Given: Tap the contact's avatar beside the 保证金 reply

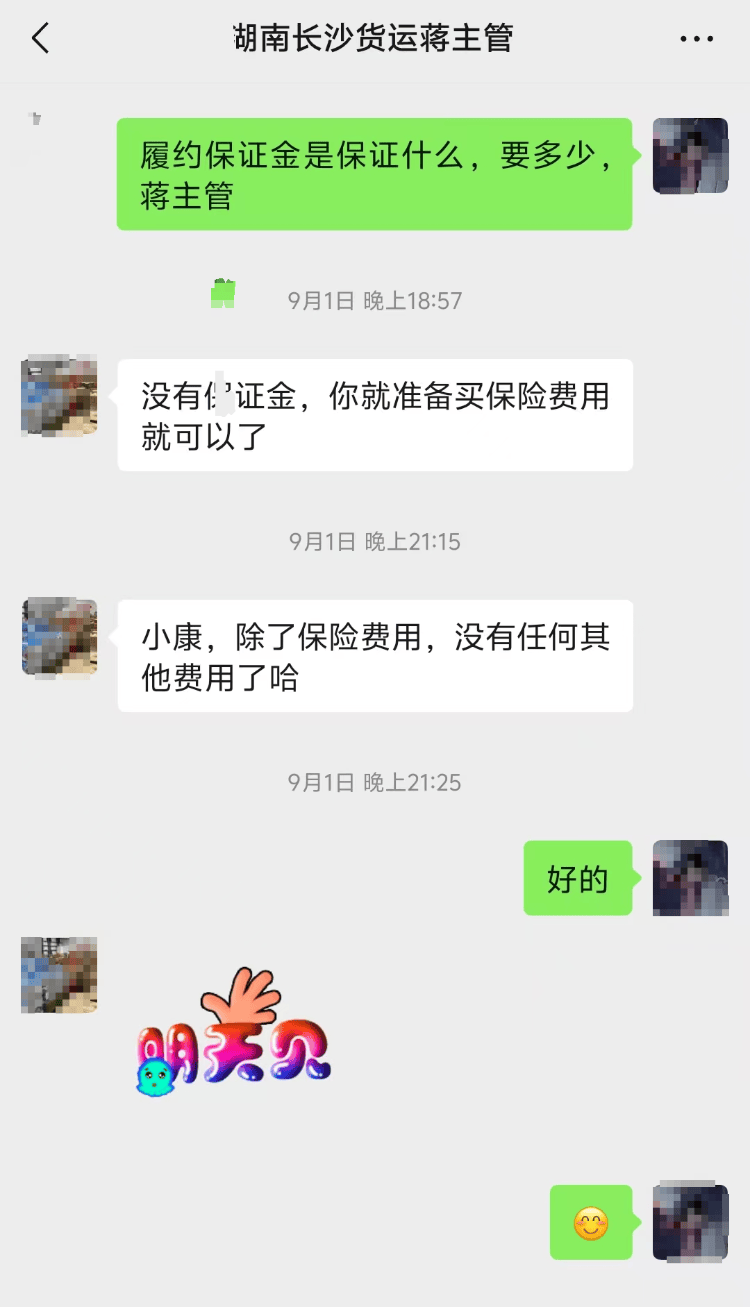Looking at the screenshot, I should click(58, 397).
